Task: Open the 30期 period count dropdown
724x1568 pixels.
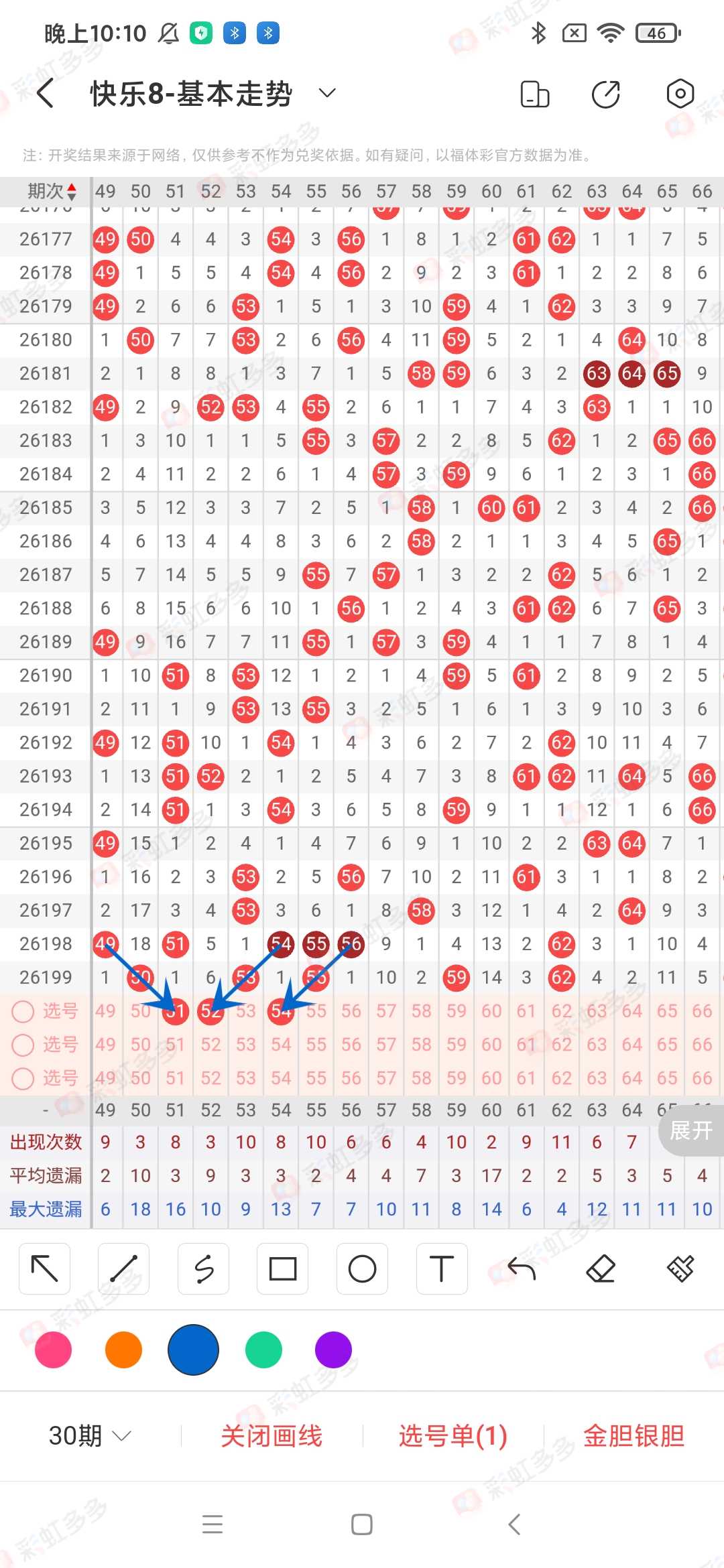Action: pos(90,1436)
